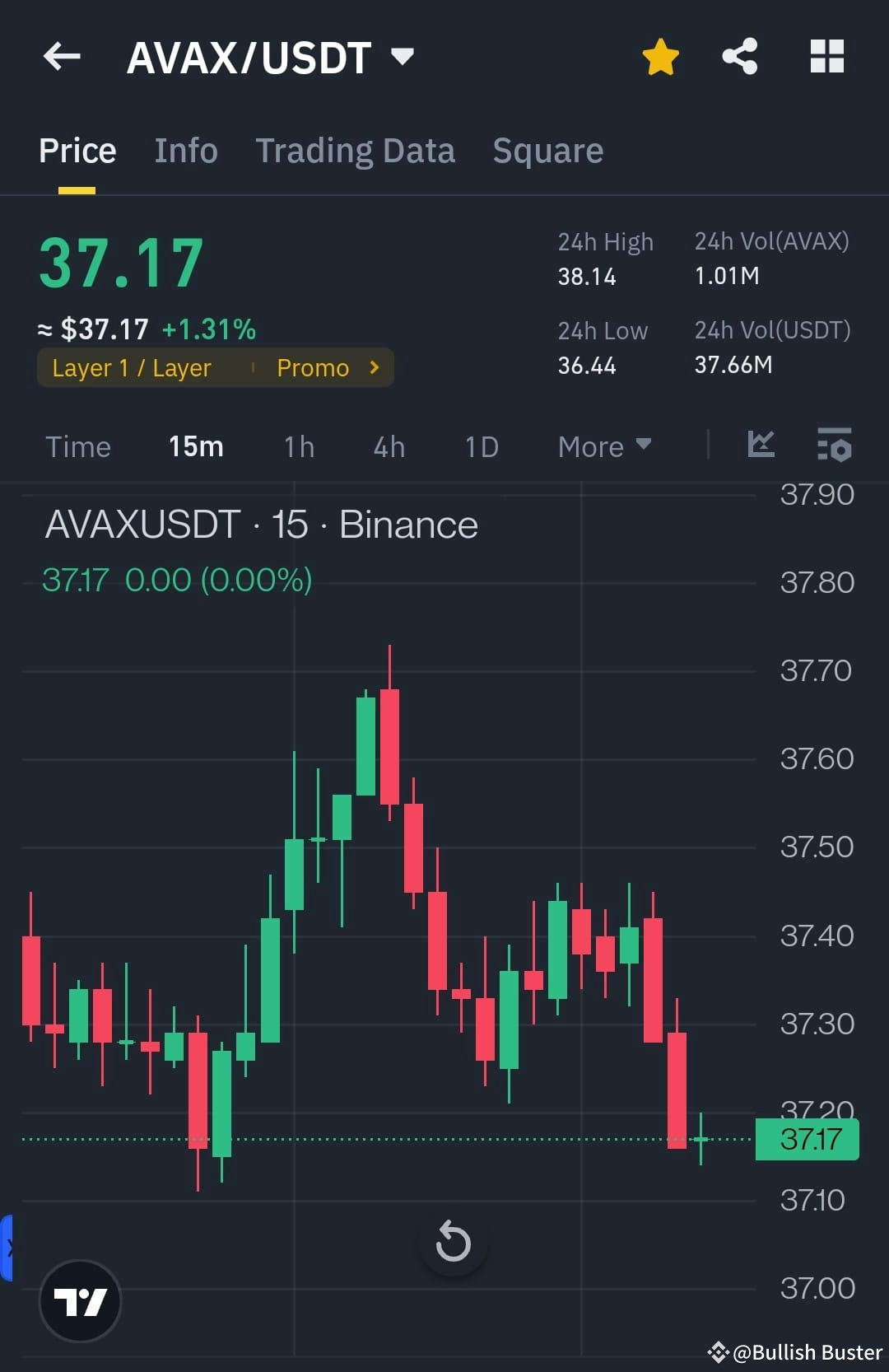
Task: Expand the More timeframes dropdown
Action: tap(603, 446)
